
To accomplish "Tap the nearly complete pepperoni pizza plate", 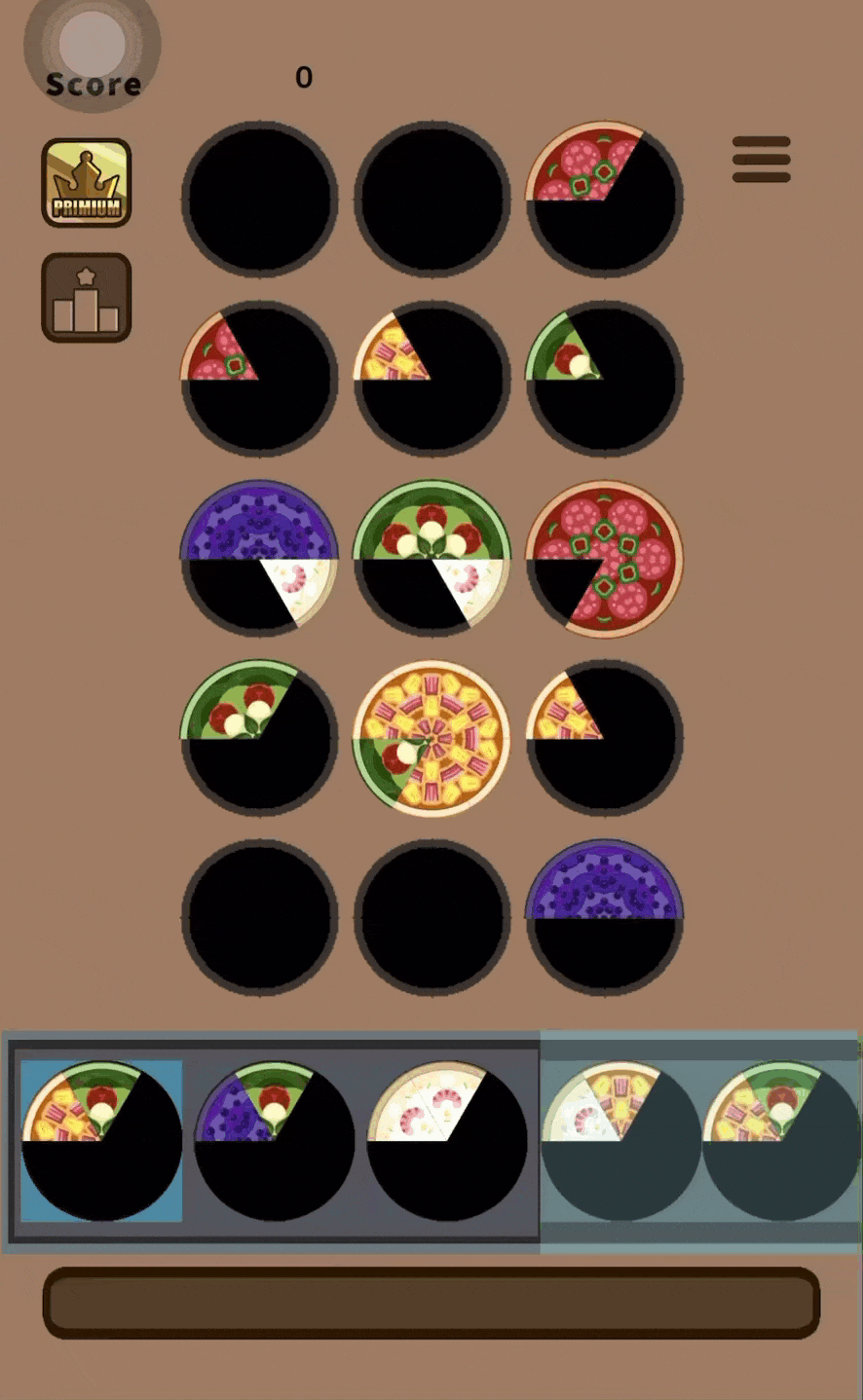I will pos(604,559).
